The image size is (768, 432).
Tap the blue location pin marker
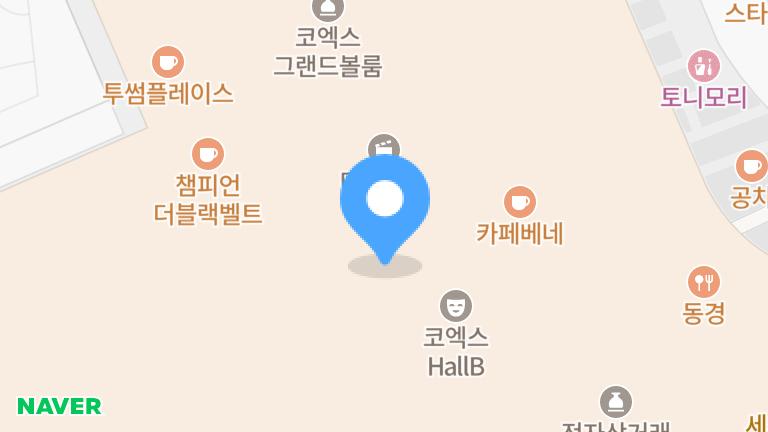[x=385, y=210]
